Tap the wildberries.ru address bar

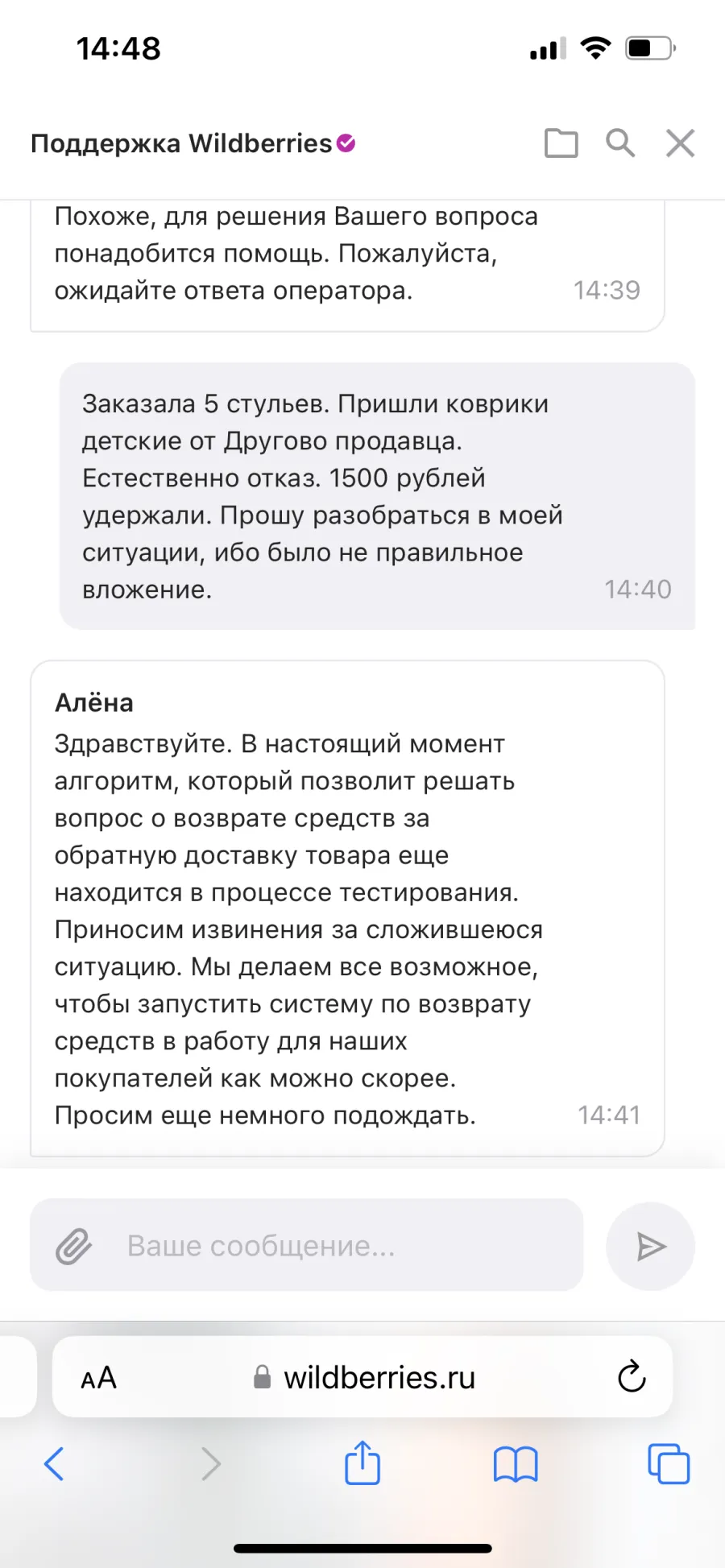pos(362,1377)
